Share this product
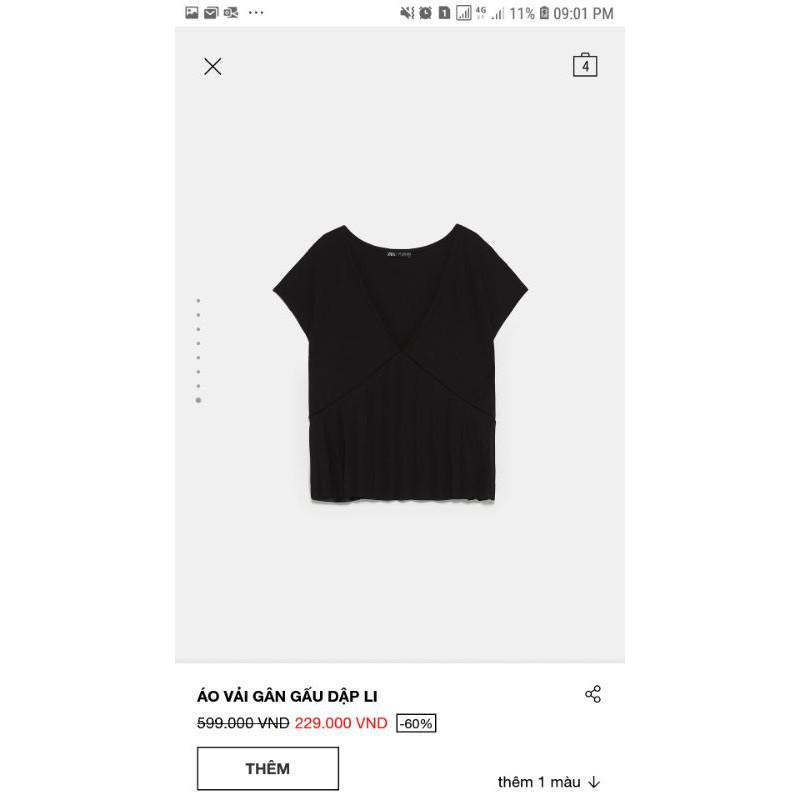The width and height of the screenshot is (800, 800). coord(593,694)
